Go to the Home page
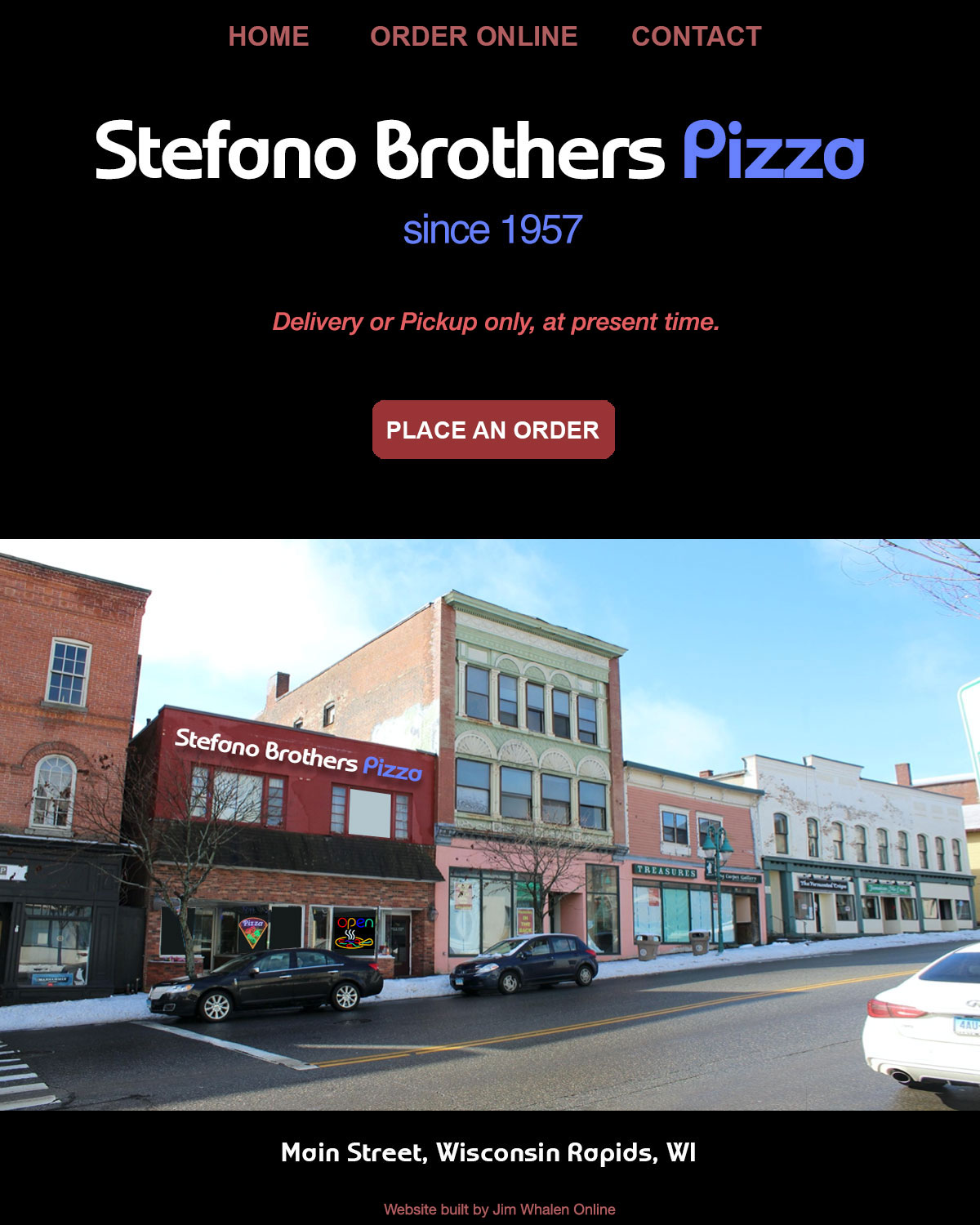The height and width of the screenshot is (1225, 980). click(268, 37)
